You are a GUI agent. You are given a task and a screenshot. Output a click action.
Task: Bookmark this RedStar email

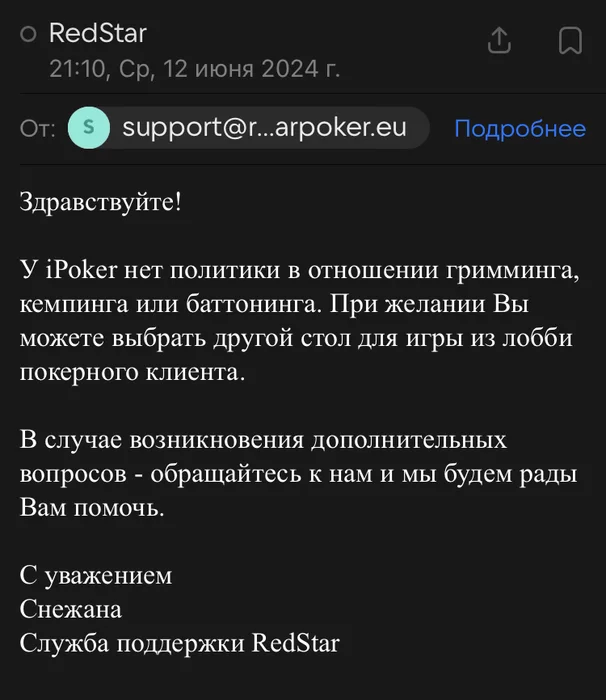(569, 41)
